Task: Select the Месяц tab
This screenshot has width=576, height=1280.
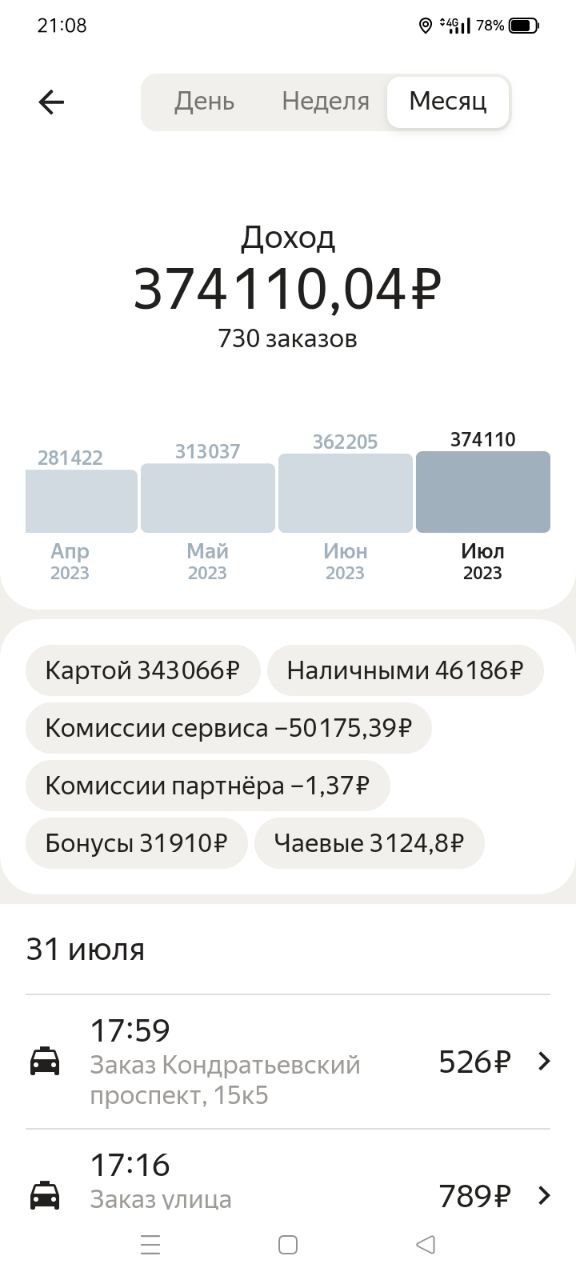Action: 448,102
